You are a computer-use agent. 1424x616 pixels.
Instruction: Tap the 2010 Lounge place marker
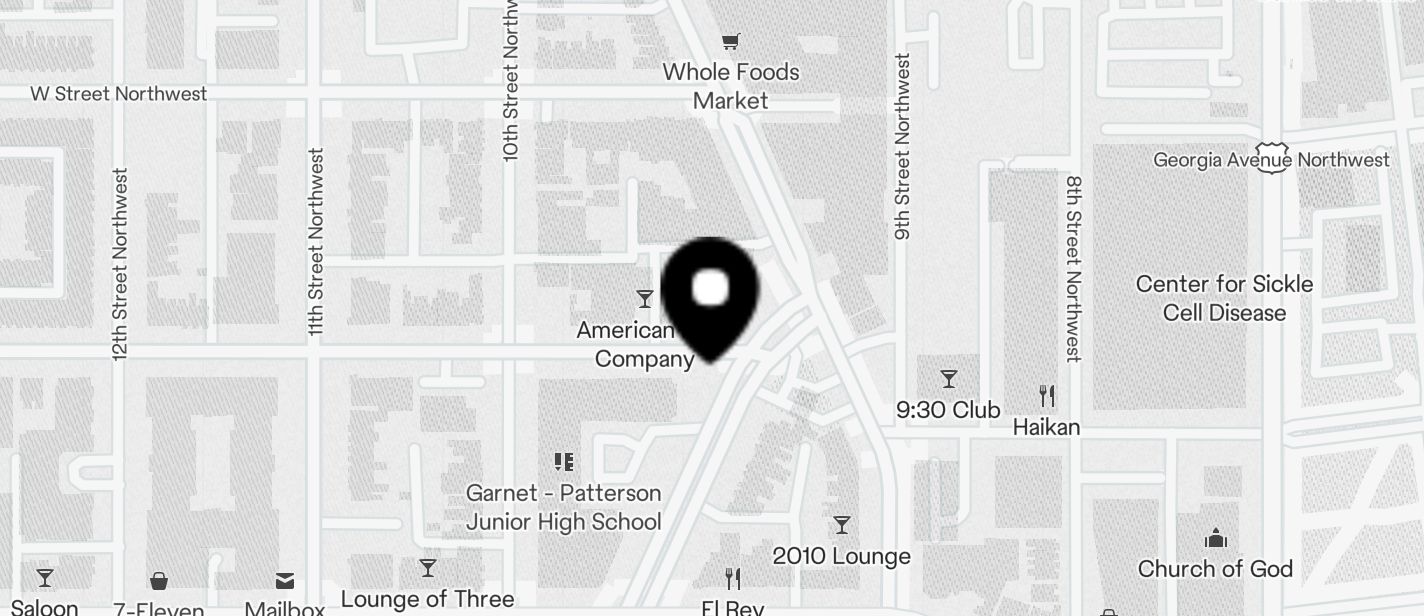pos(842,526)
